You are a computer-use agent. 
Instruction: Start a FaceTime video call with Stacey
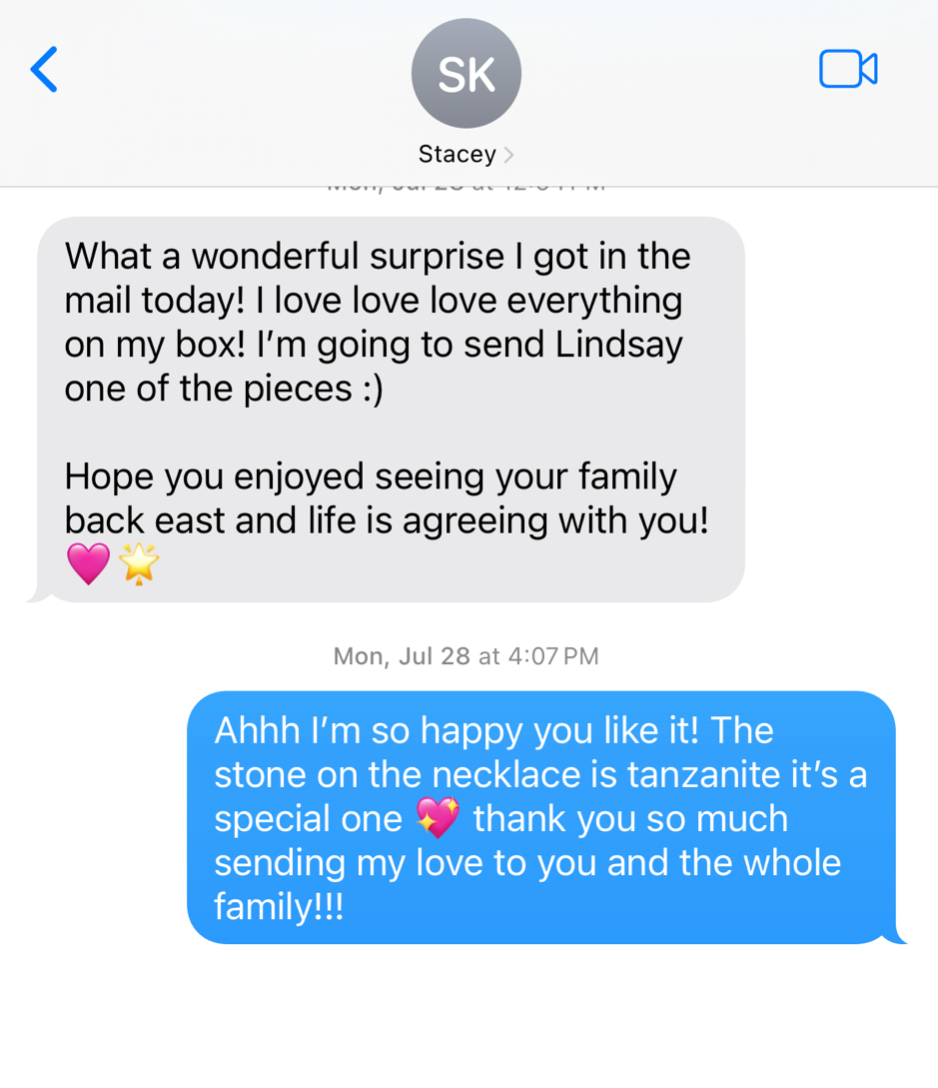848,69
